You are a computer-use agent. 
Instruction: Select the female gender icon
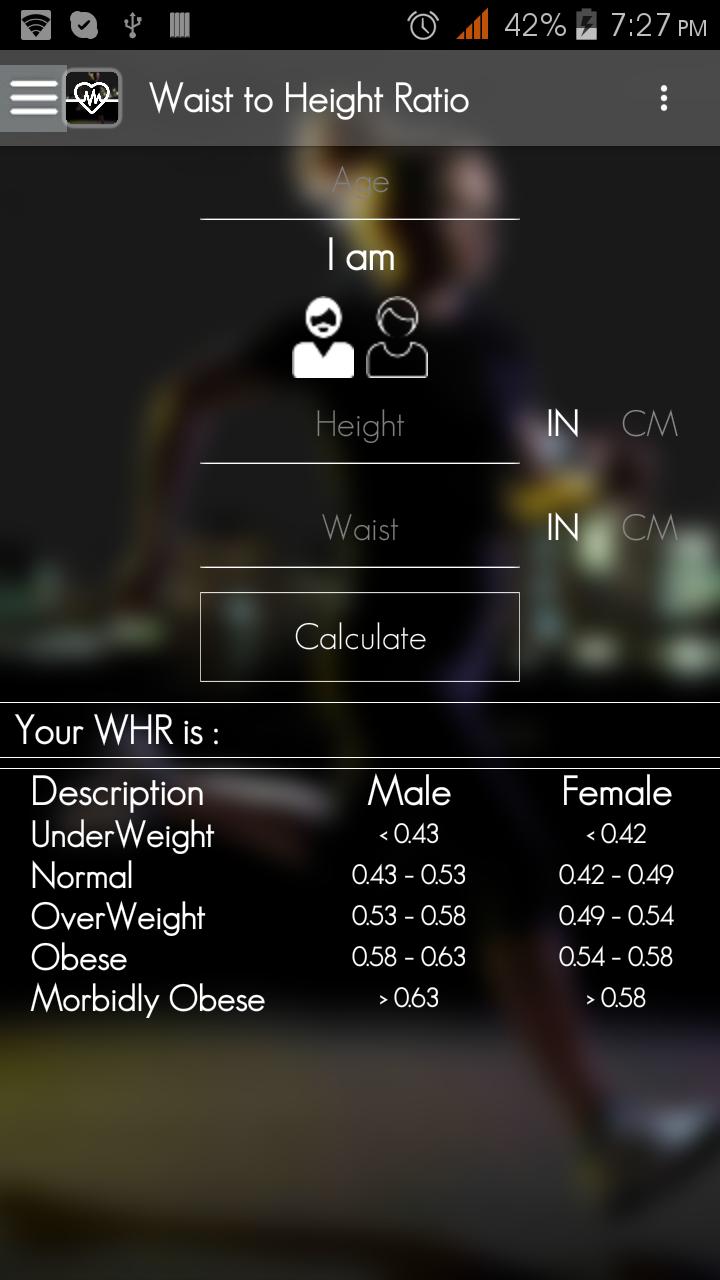[x=397, y=339]
